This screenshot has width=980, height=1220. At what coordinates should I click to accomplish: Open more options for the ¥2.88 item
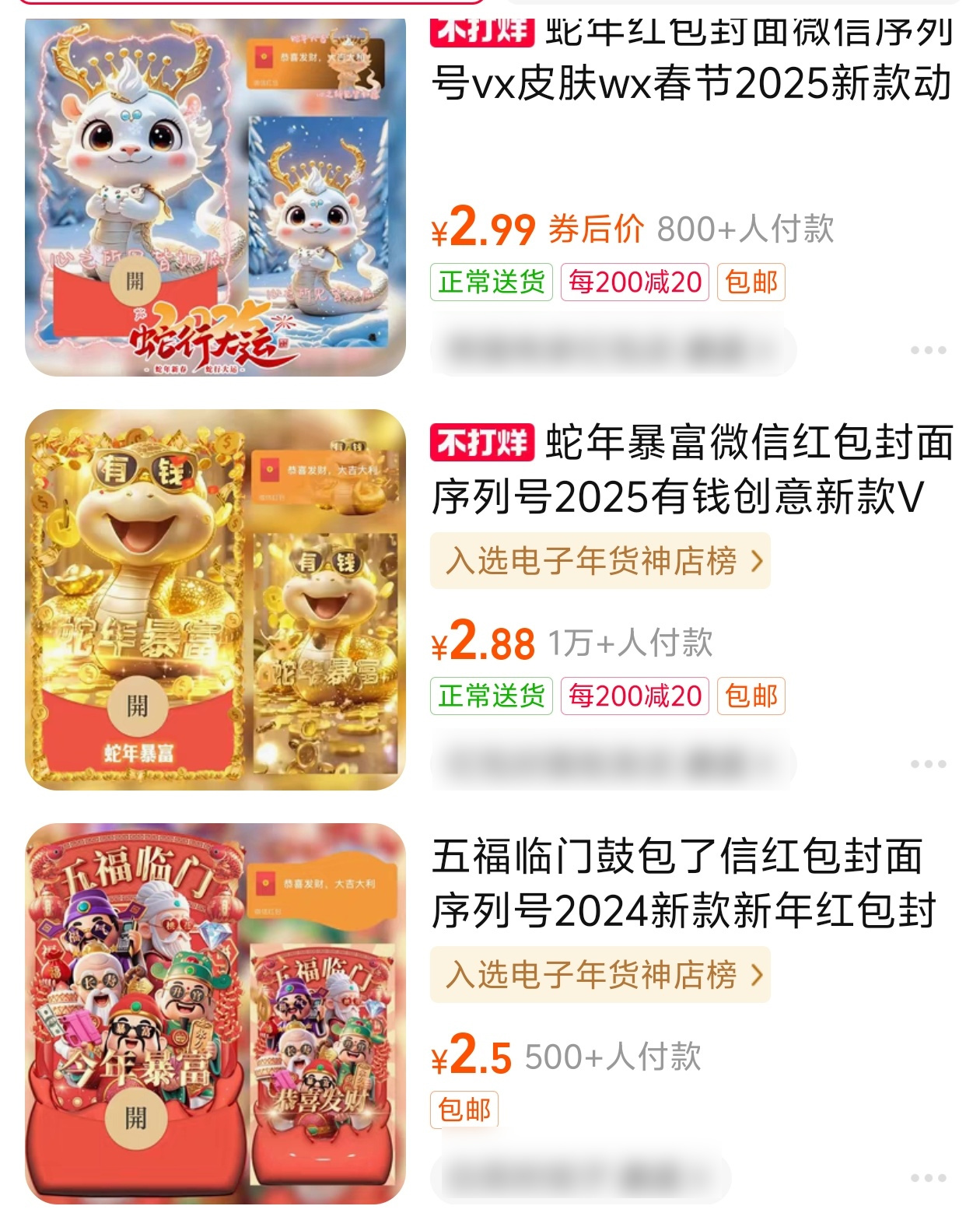928,764
